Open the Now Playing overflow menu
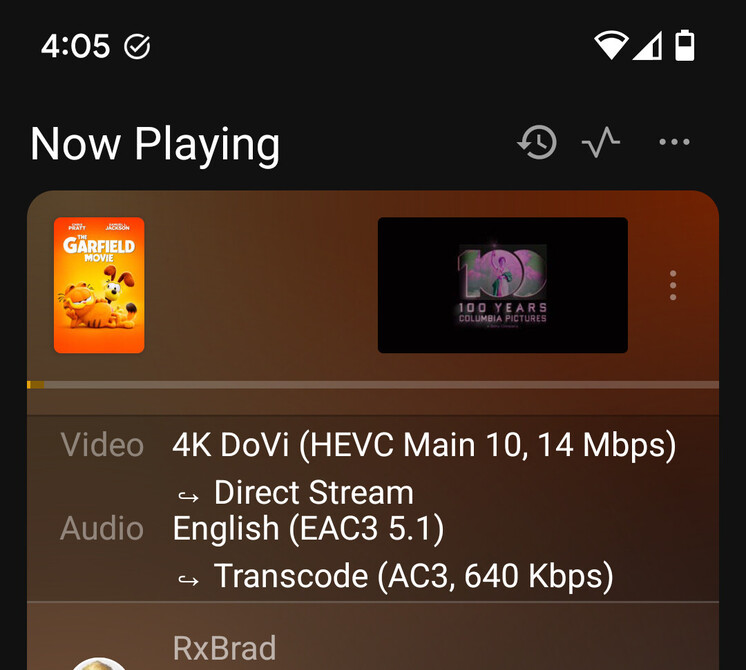Screen dimensions: 746x670 674,143
